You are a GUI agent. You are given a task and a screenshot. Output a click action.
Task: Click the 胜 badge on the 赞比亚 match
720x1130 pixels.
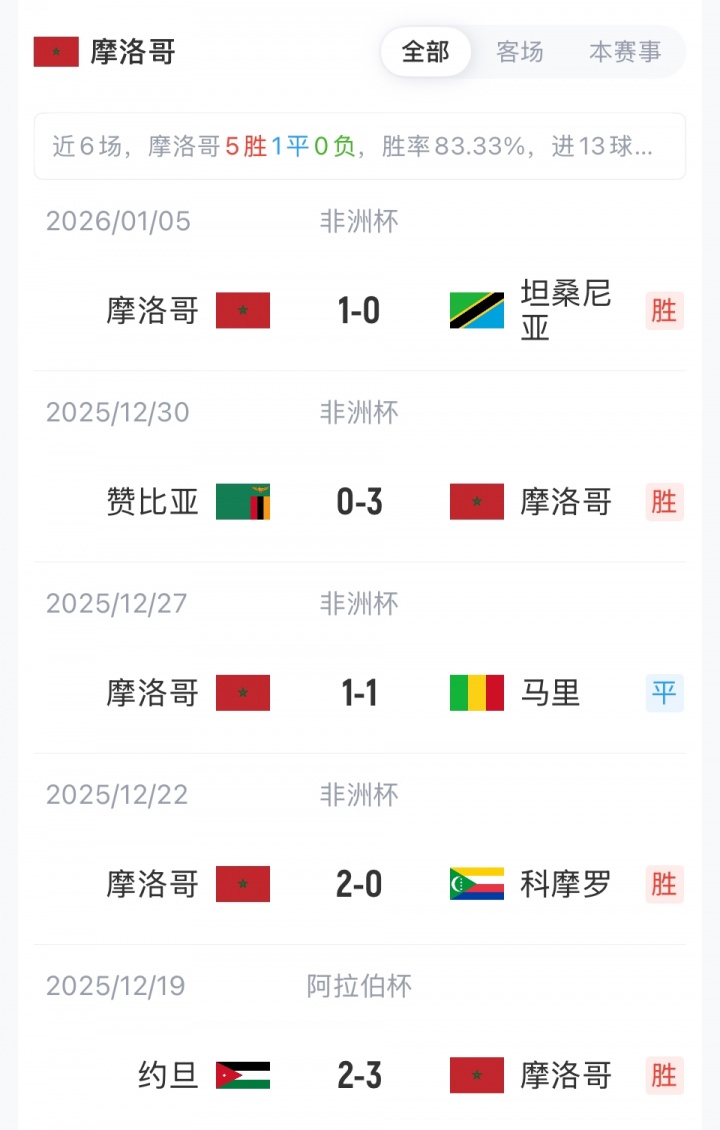[663, 502]
